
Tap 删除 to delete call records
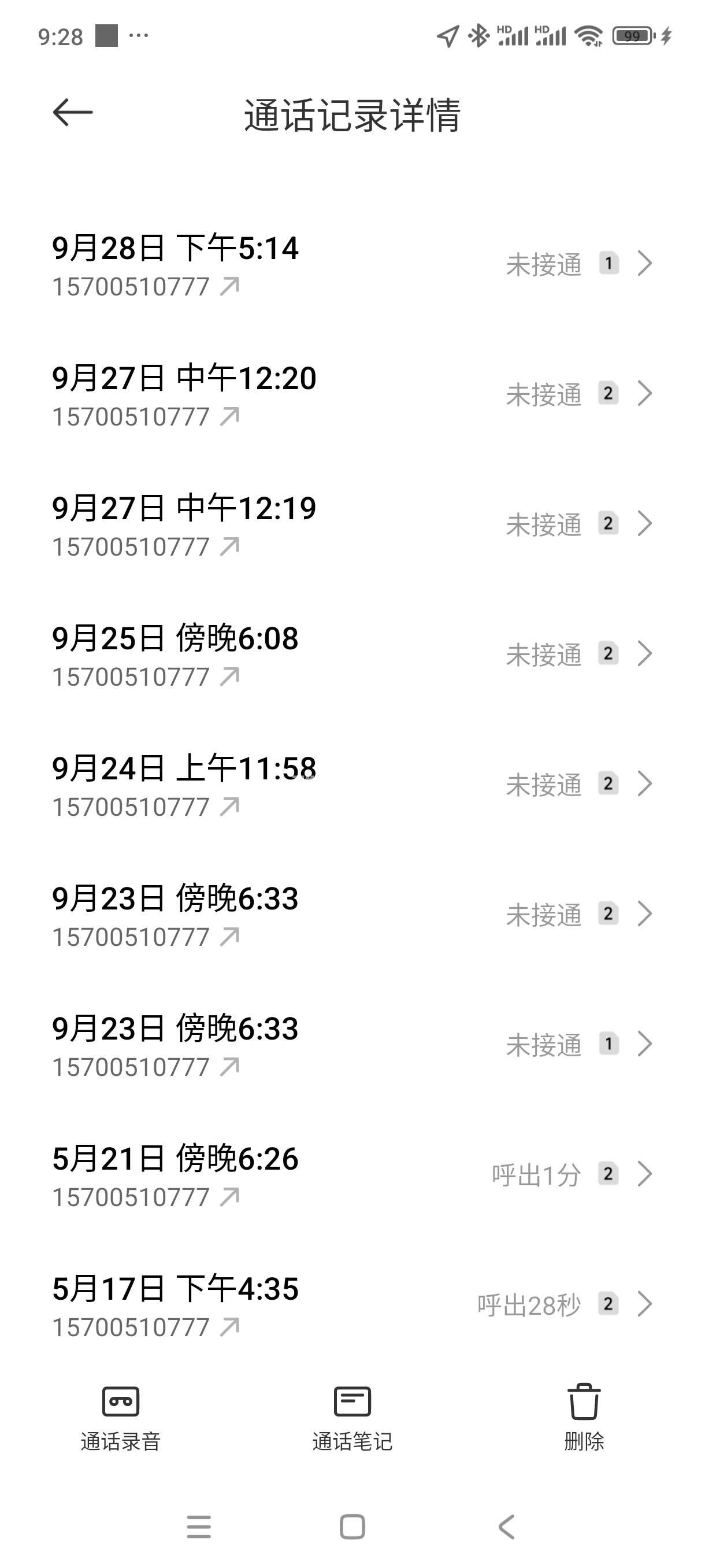tap(584, 1418)
